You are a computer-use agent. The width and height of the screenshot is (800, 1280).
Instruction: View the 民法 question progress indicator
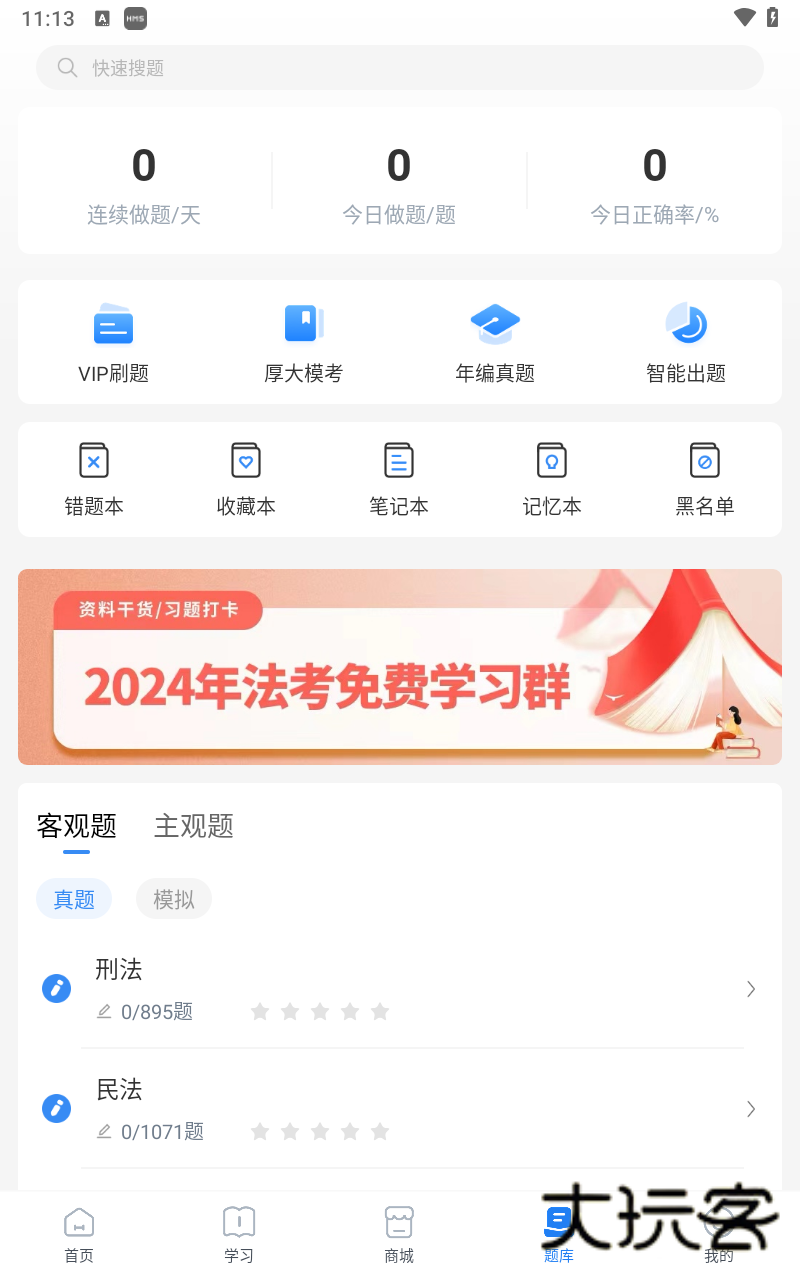pyautogui.click(x=160, y=1131)
